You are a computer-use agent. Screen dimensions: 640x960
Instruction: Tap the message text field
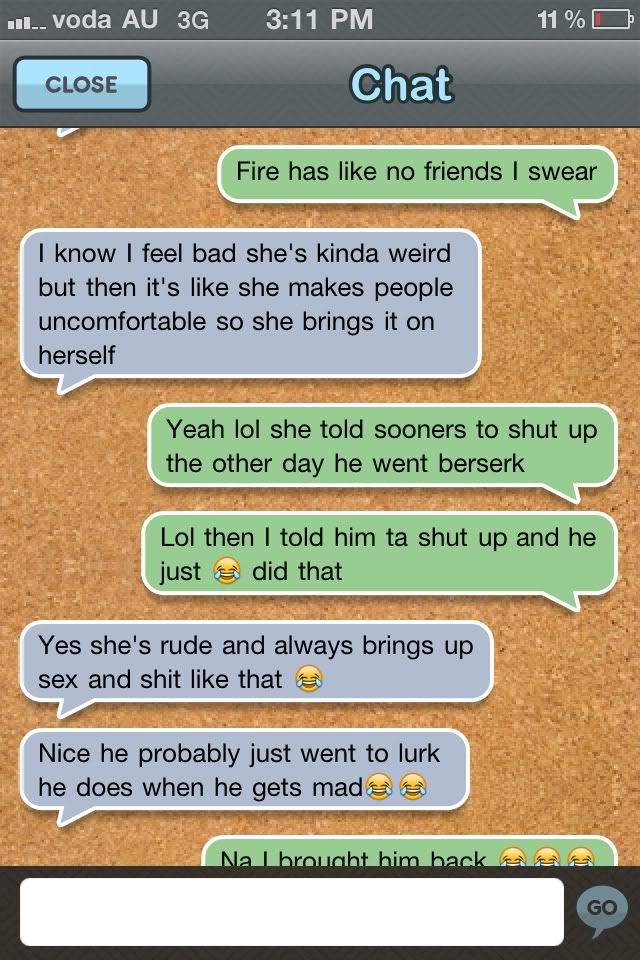point(291,911)
